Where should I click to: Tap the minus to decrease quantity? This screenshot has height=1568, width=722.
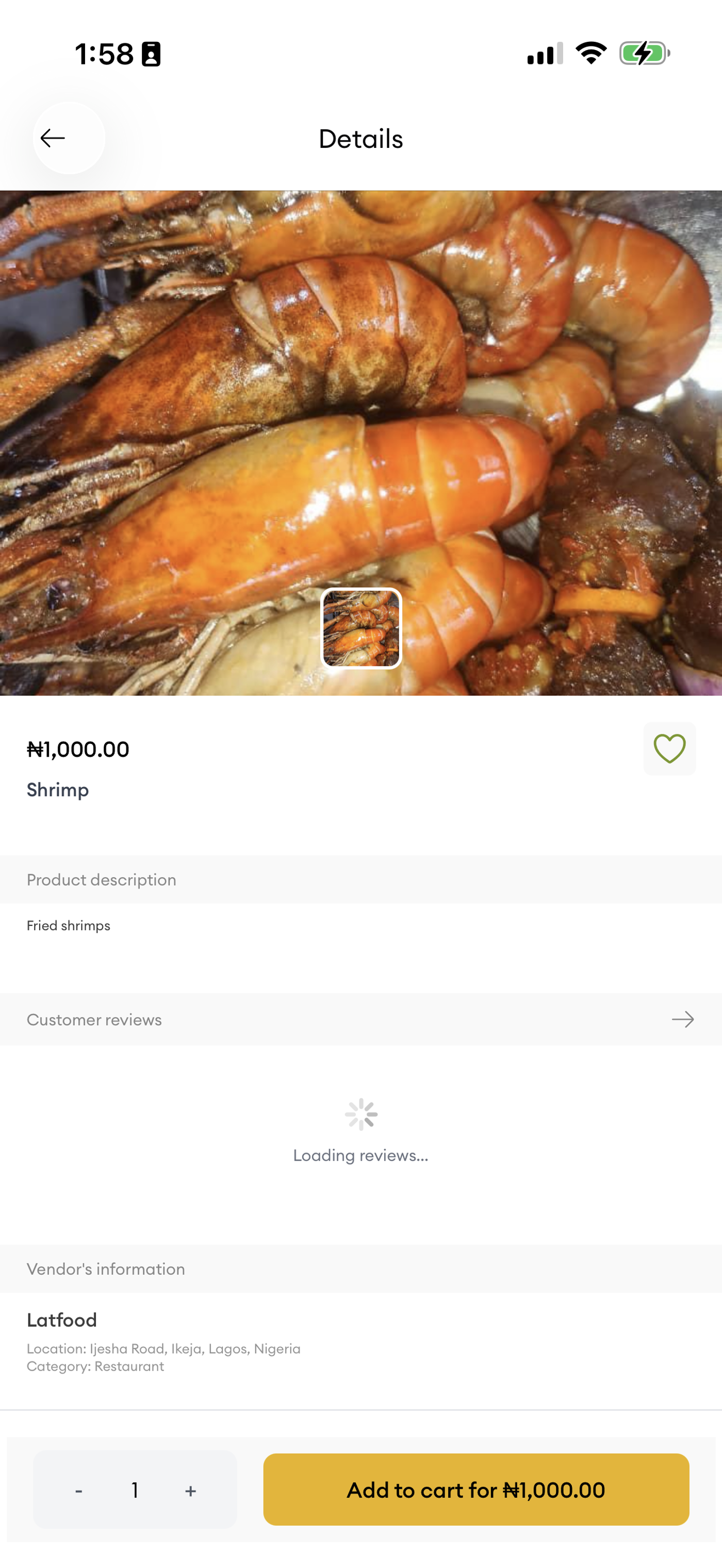coord(78,1491)
